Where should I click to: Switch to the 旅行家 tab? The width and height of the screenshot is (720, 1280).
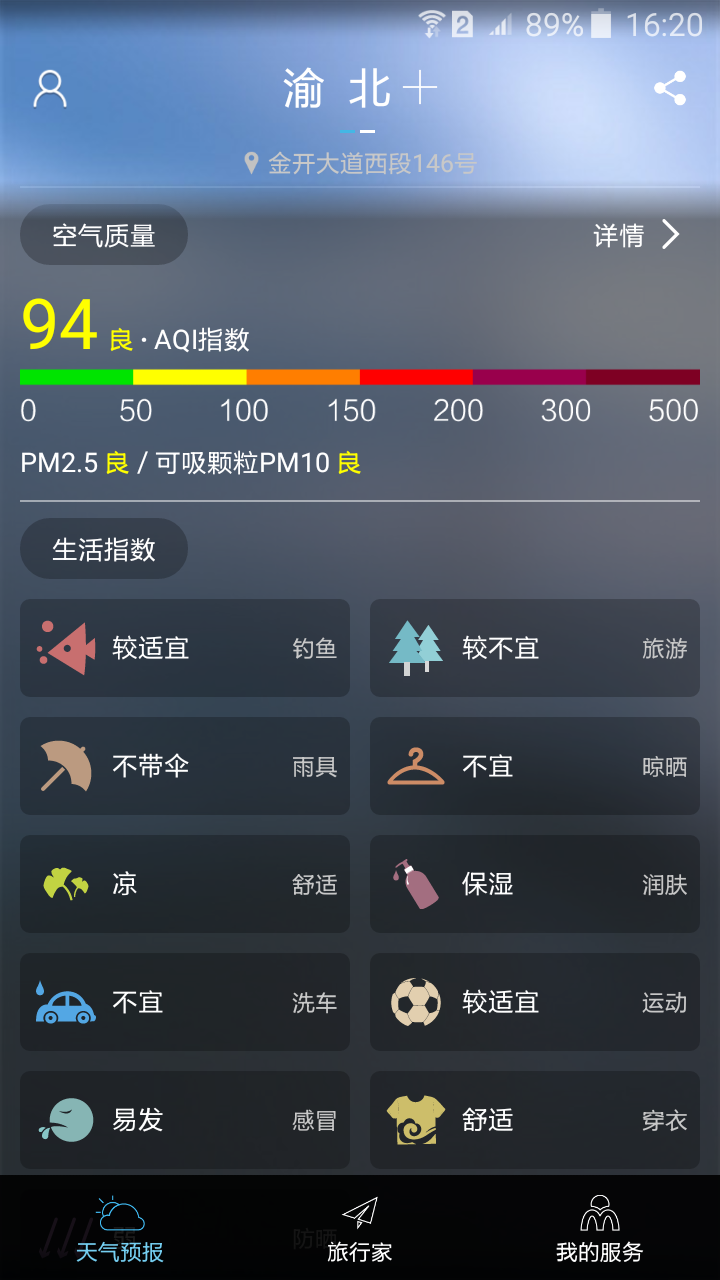pyautogui.click(x=360, y=1230)
